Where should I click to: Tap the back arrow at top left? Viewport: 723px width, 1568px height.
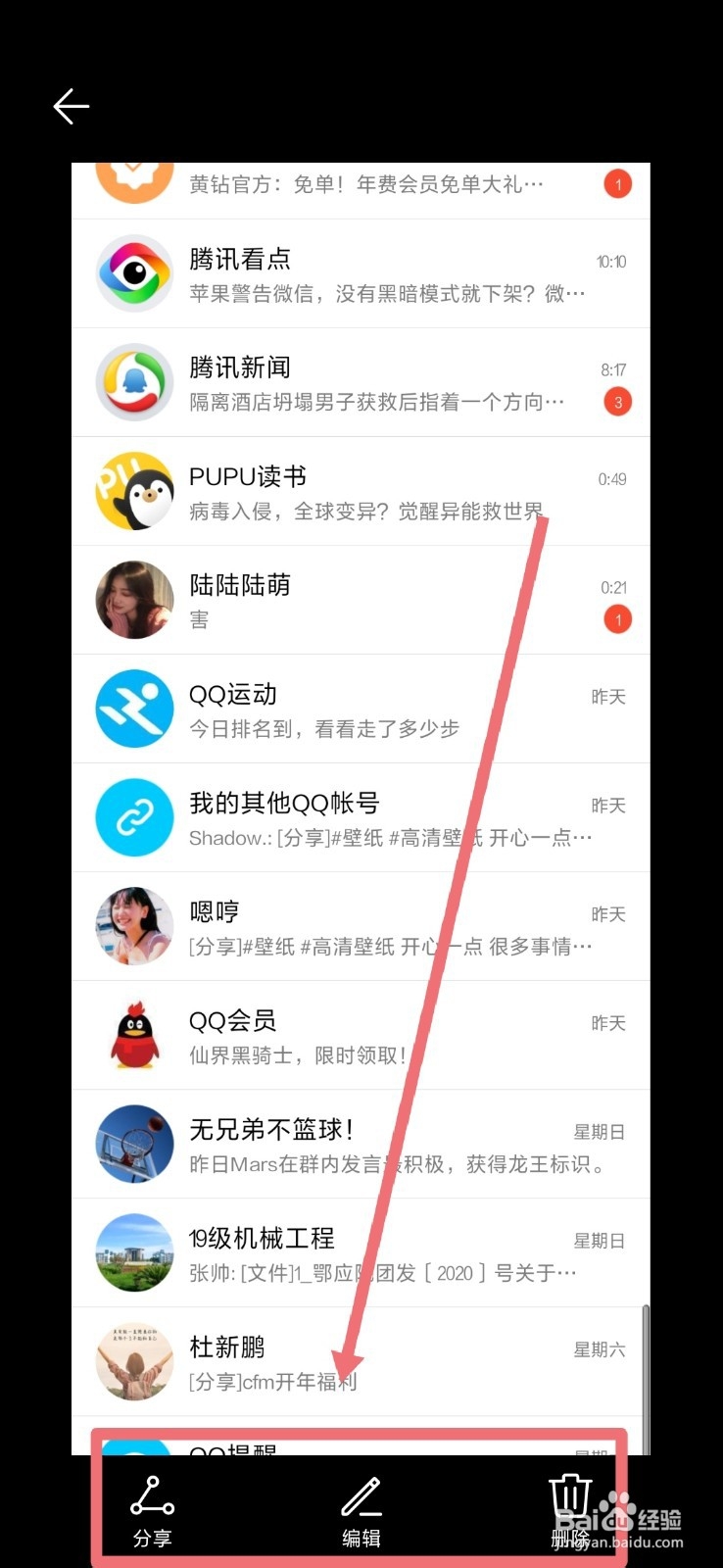[70, 106]
